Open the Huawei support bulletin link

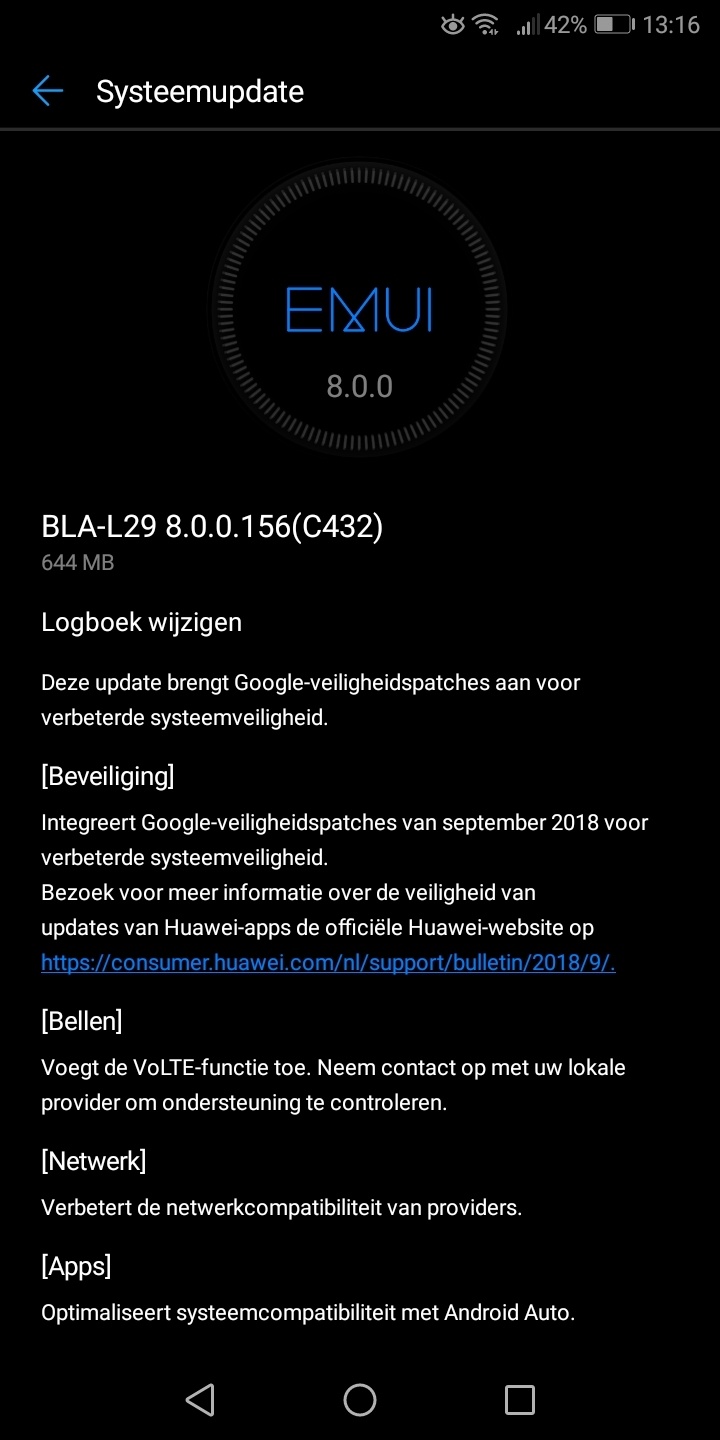tap(328, 963)
